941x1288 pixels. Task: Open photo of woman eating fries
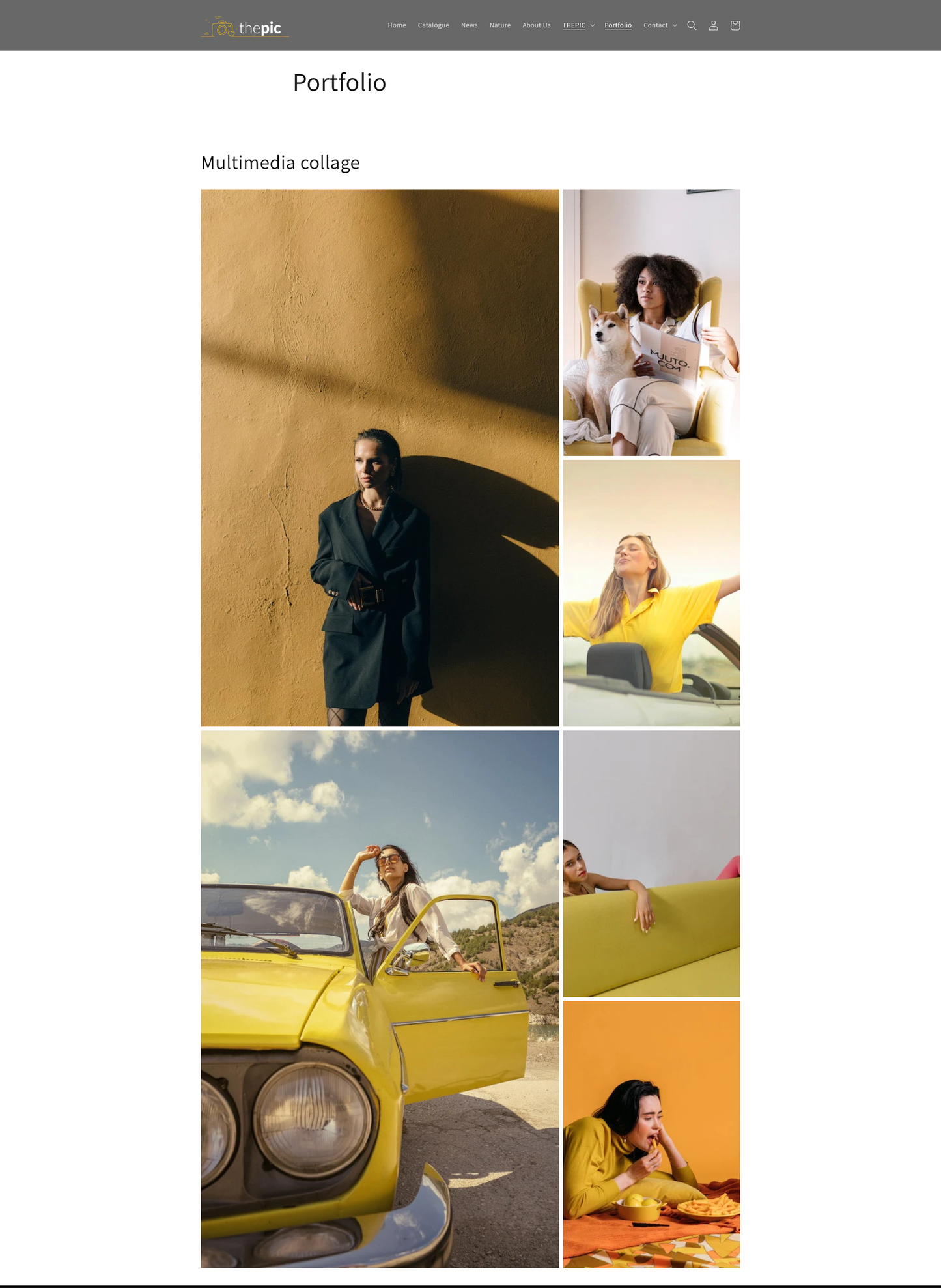pyautogui.click(x=651, y=1134)
